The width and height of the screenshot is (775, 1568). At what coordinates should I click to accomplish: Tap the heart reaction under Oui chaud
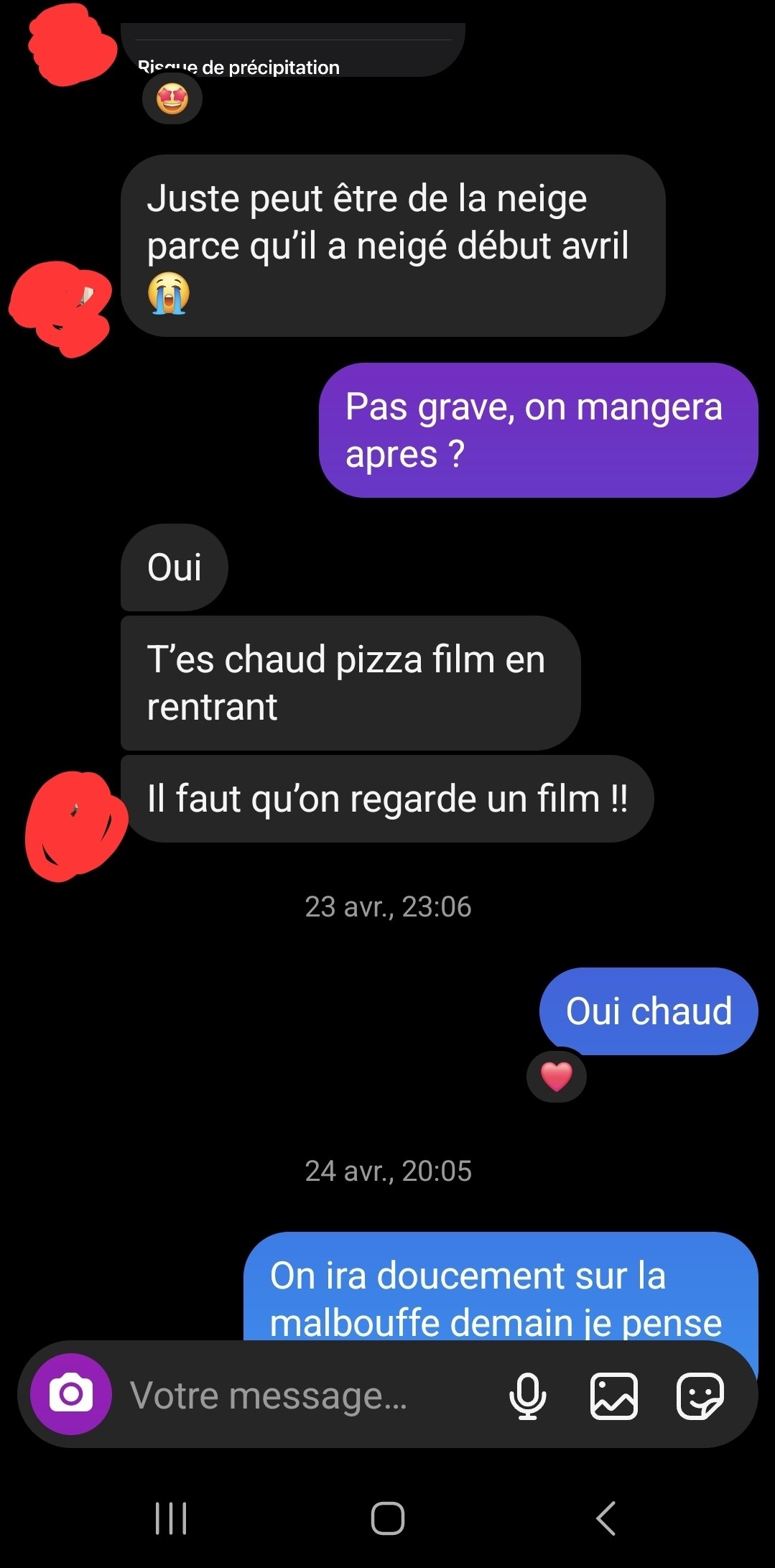point(557,1076)
